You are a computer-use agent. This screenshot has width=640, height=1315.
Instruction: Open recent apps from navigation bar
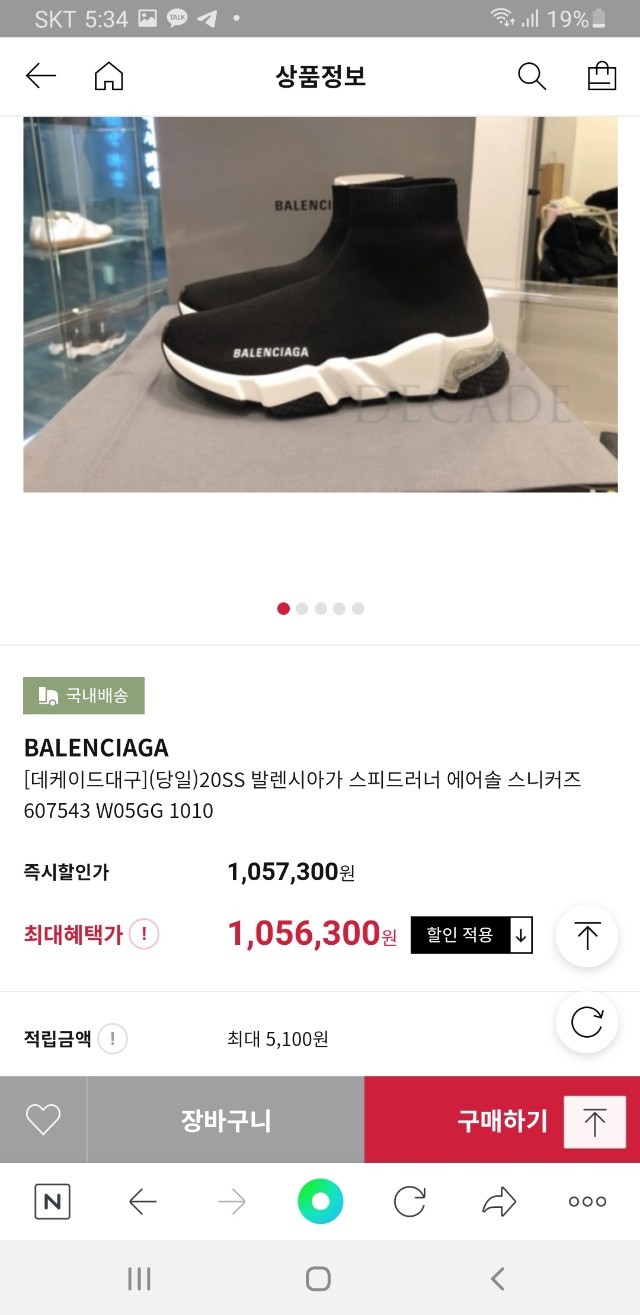point(139,1278)
